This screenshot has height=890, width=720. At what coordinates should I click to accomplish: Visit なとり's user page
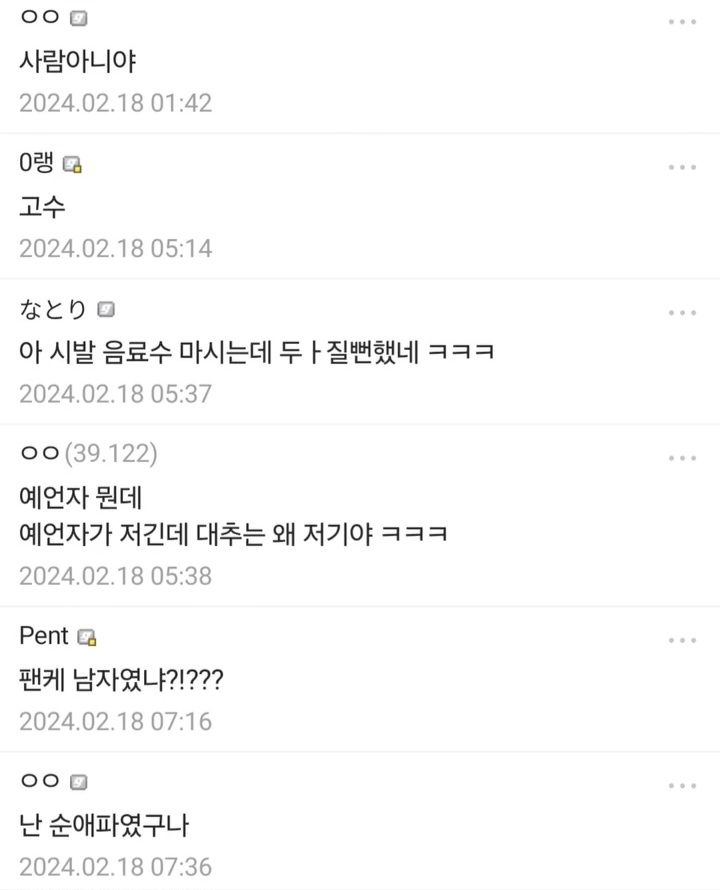click(x=52, y=310)
